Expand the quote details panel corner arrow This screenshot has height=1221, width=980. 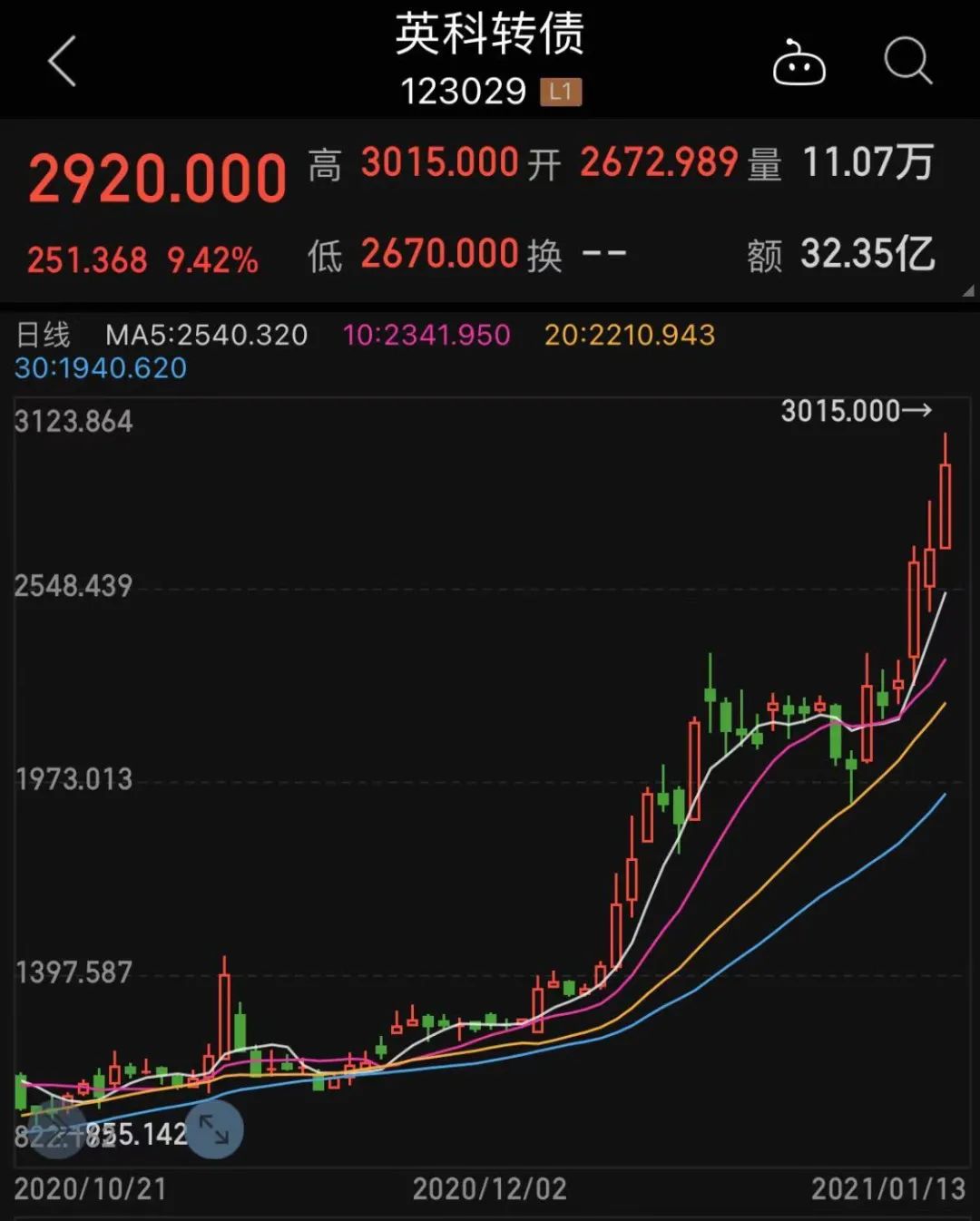point(967,290)
